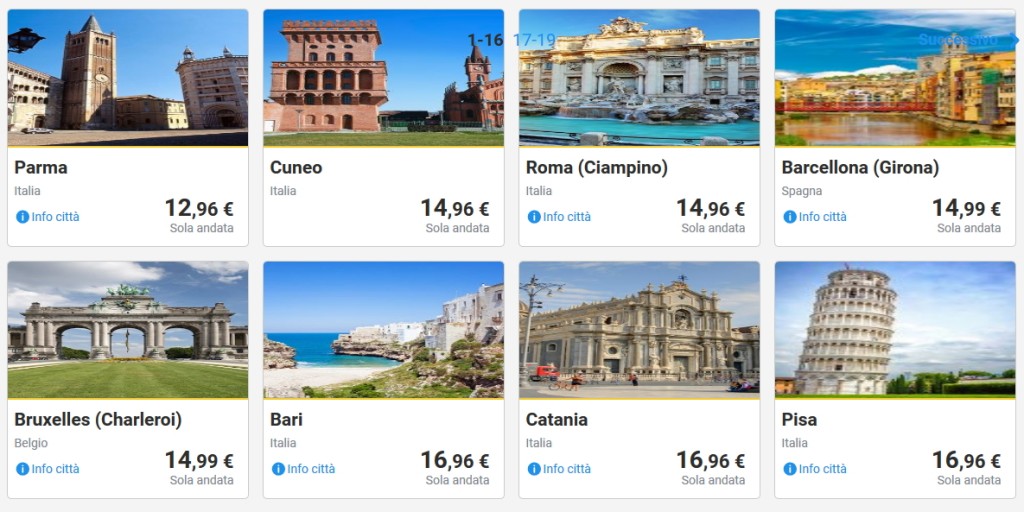Tap Info città link for Catania
The height and width of the screenshot is (512, 1024).
[x=560, y=469]
